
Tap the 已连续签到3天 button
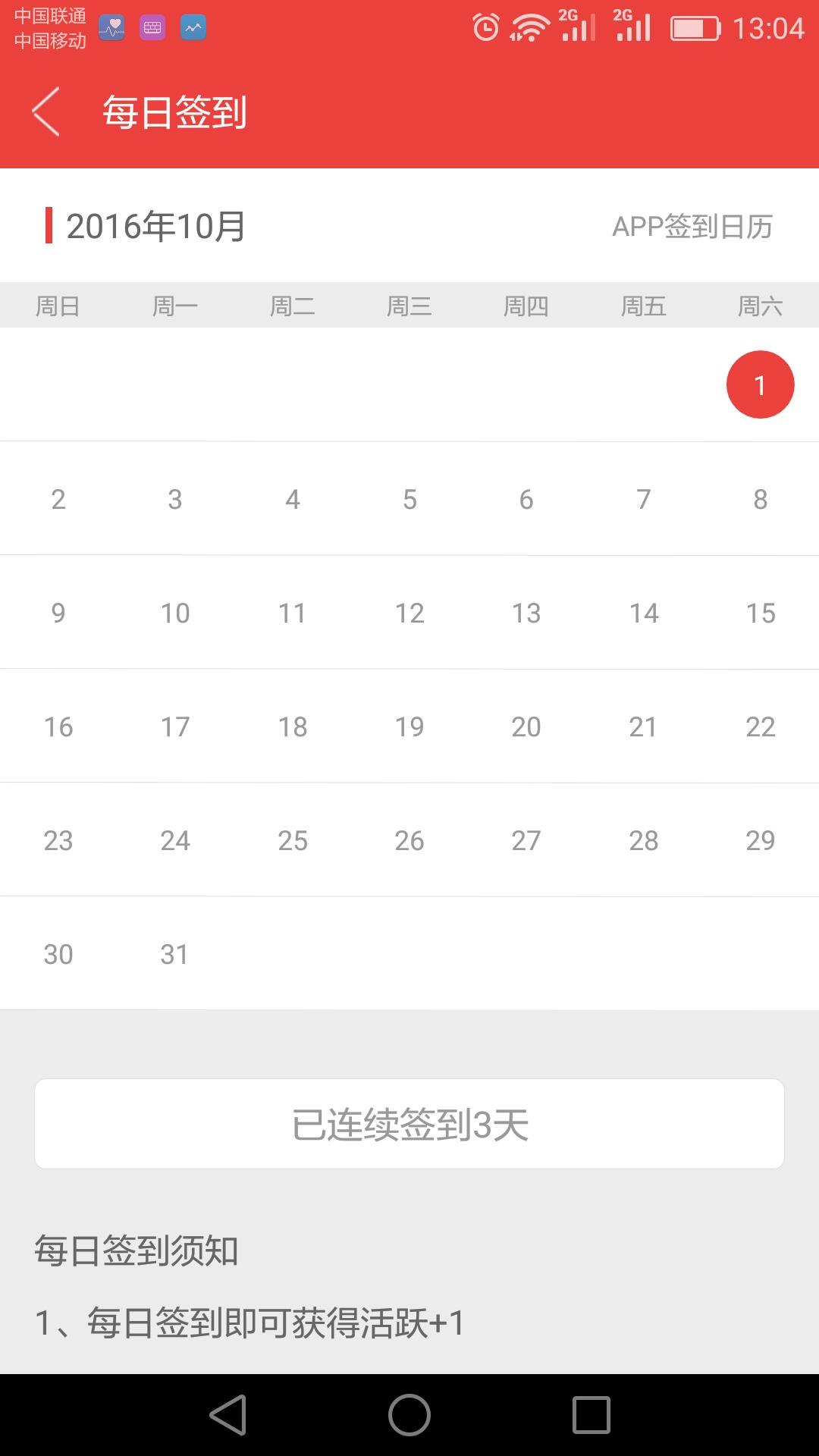click(409, 1124)
